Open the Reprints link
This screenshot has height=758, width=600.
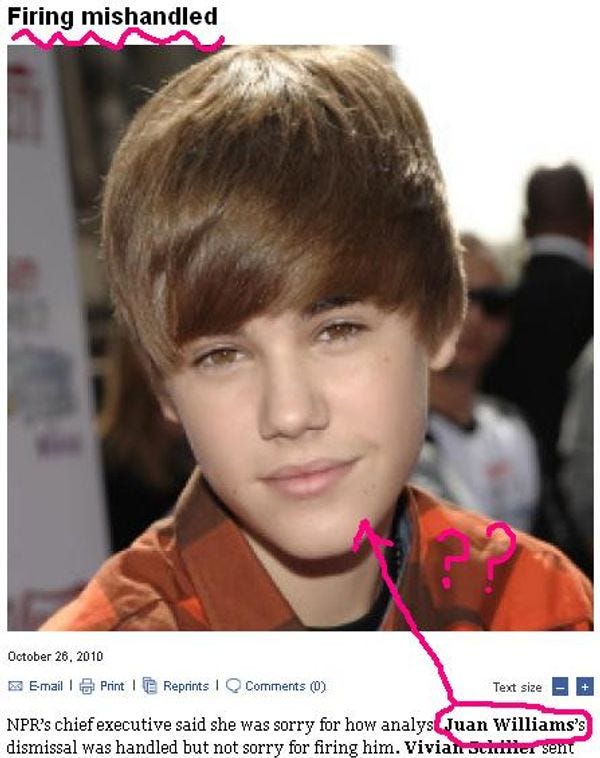(185, 686)
